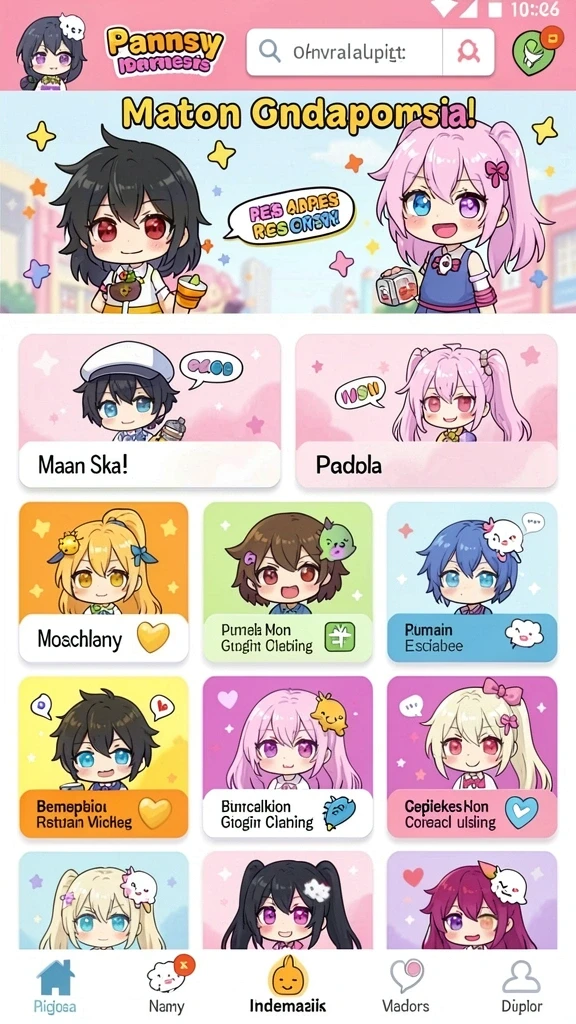Switch to the Diiplor profile tab

[x=521, y=985]
